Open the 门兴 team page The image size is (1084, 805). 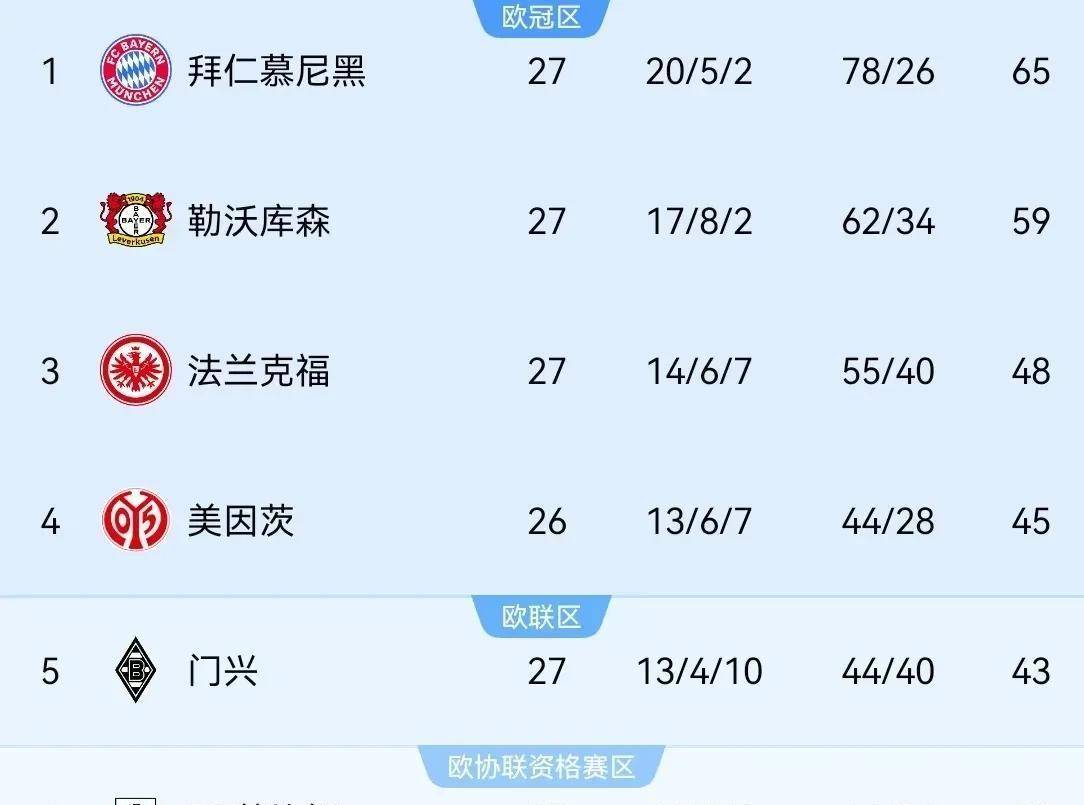tap(222, 671)
